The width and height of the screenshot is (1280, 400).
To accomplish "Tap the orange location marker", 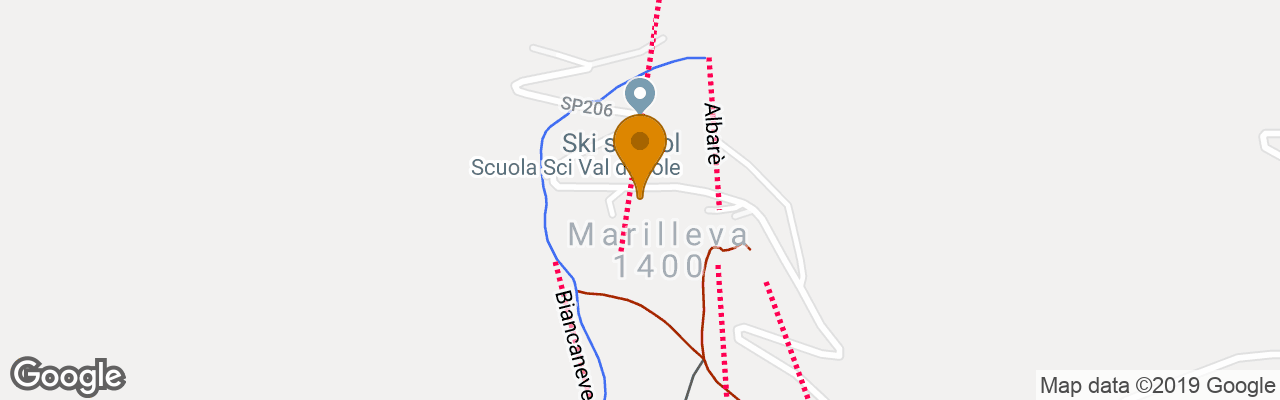I will (640, 148).
